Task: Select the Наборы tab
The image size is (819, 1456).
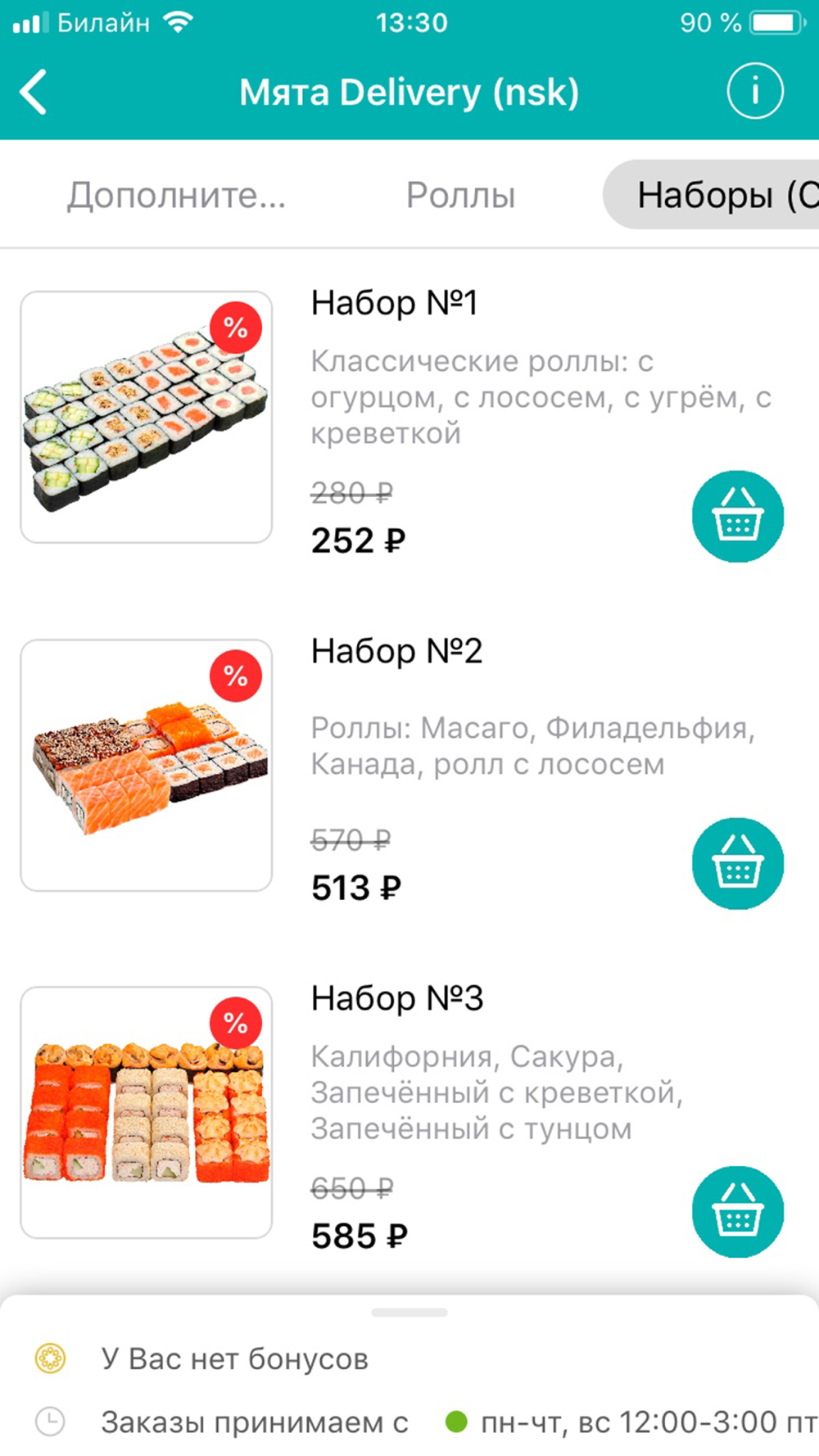Action: coord(711,194)
